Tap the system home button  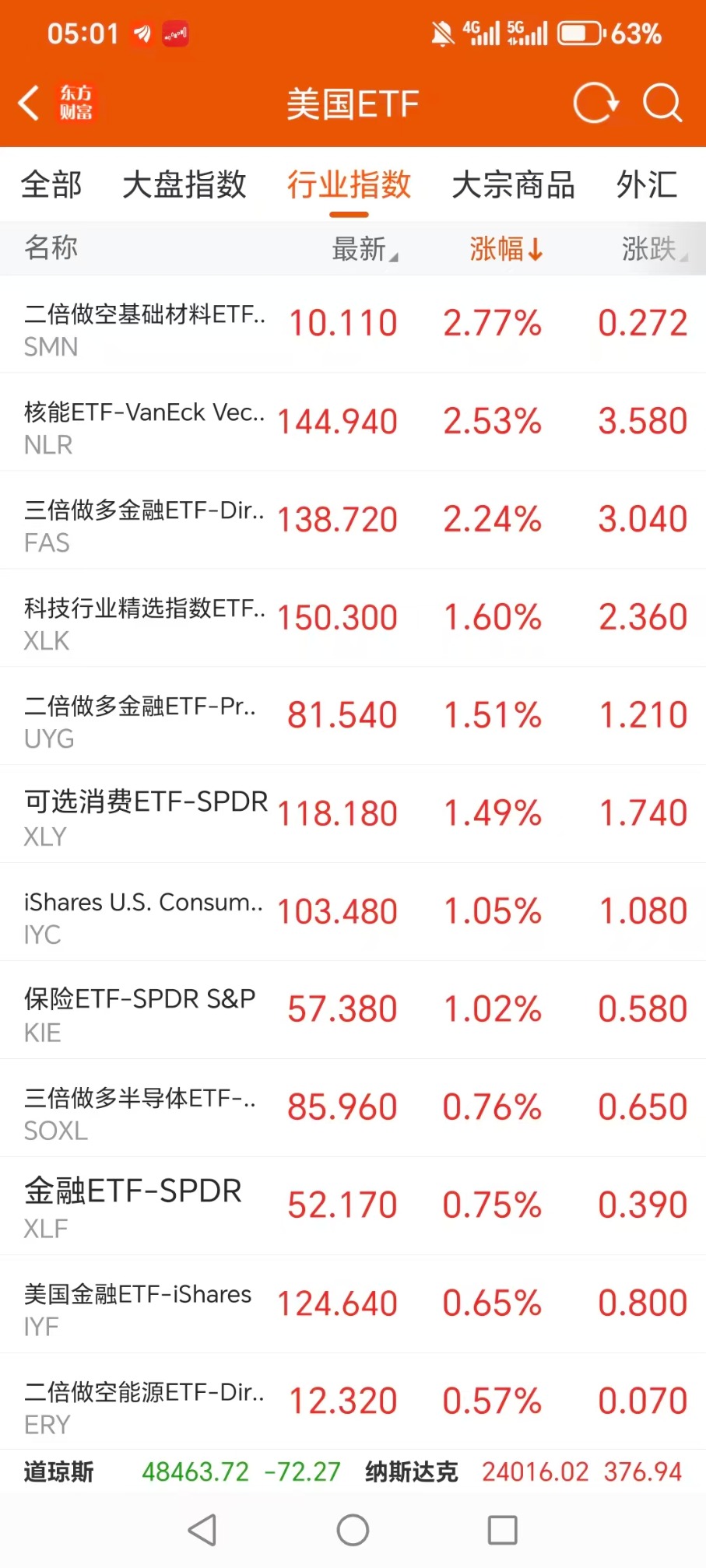point(353,1530)
